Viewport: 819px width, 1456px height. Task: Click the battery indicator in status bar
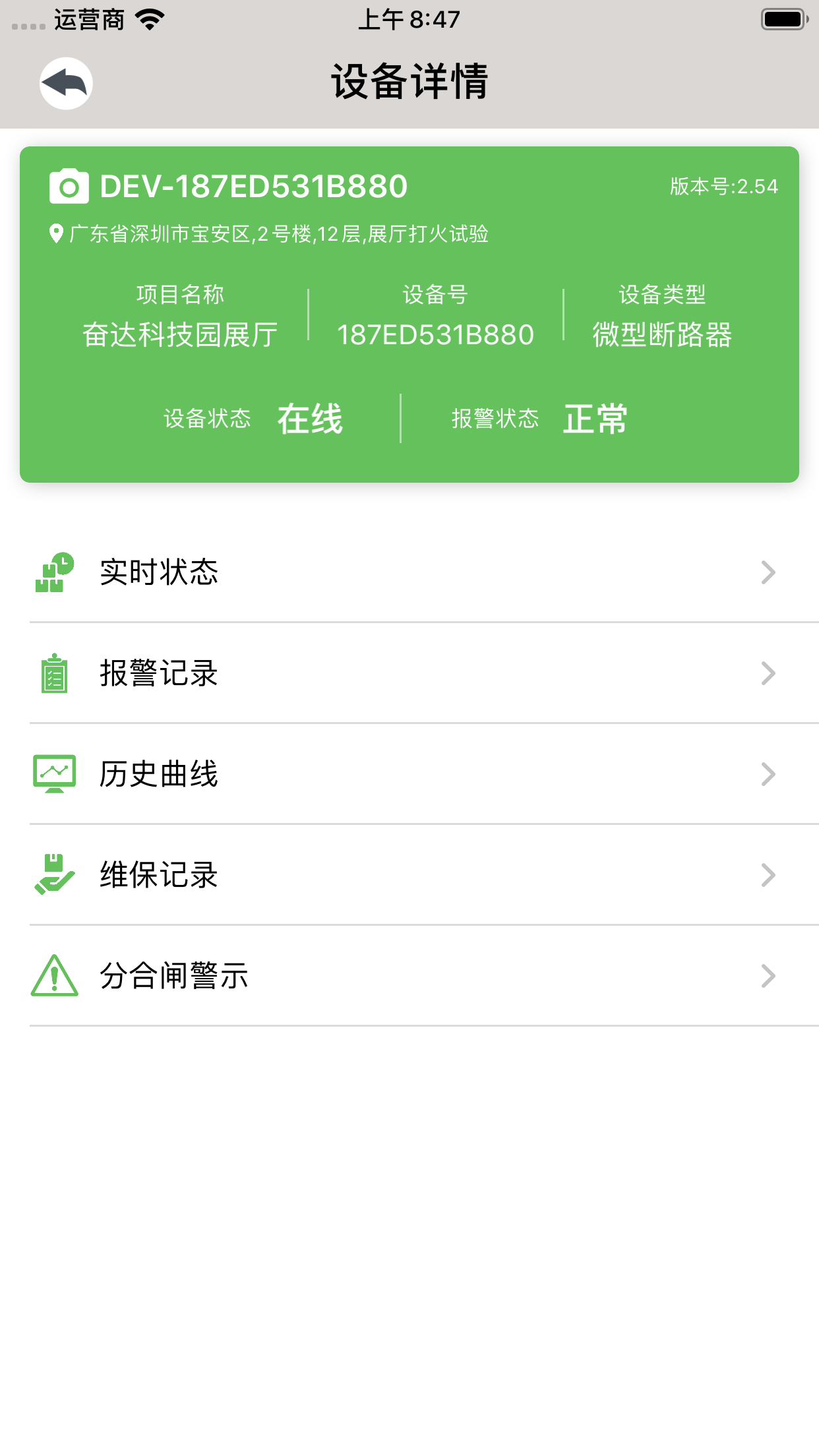pos(781,18)
